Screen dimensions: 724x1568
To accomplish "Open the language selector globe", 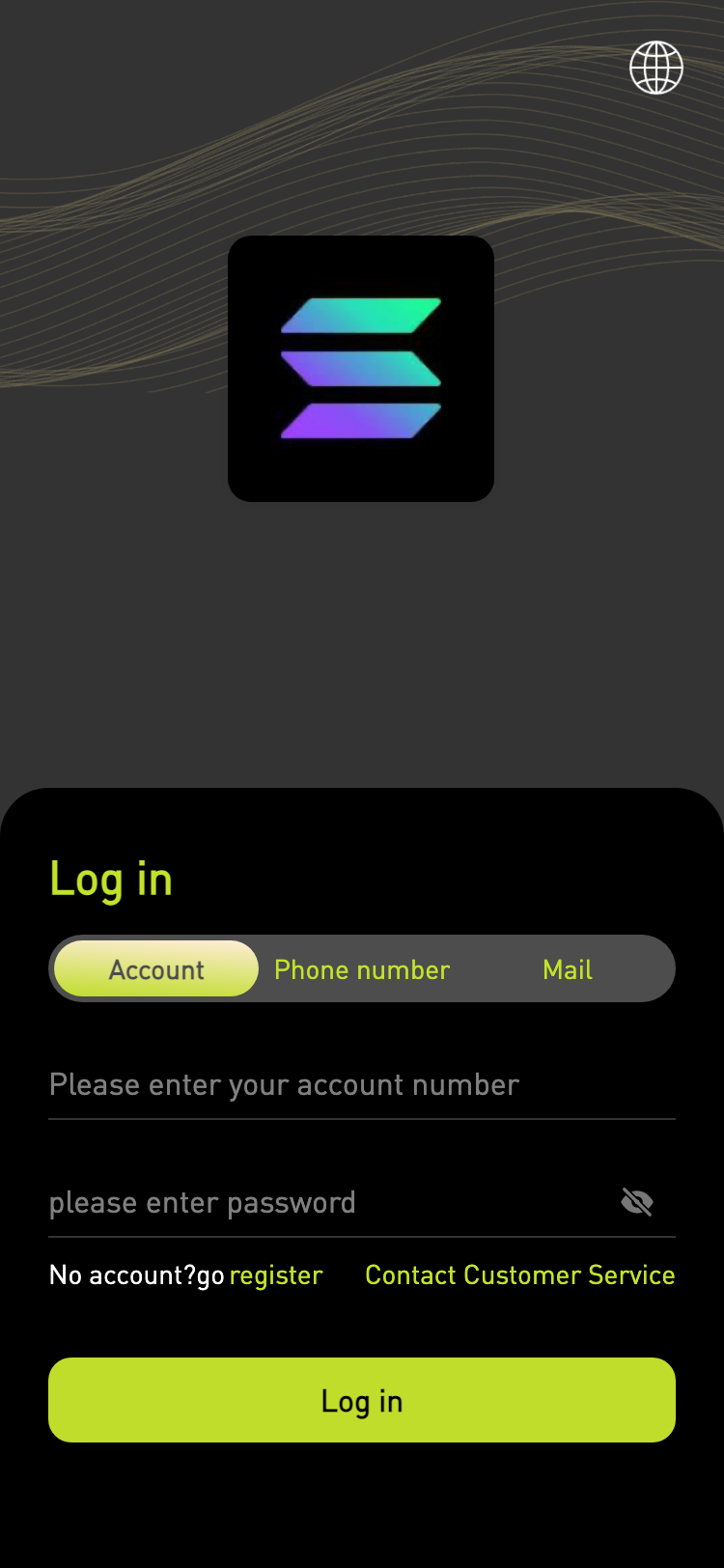I will tap(656, 68).
